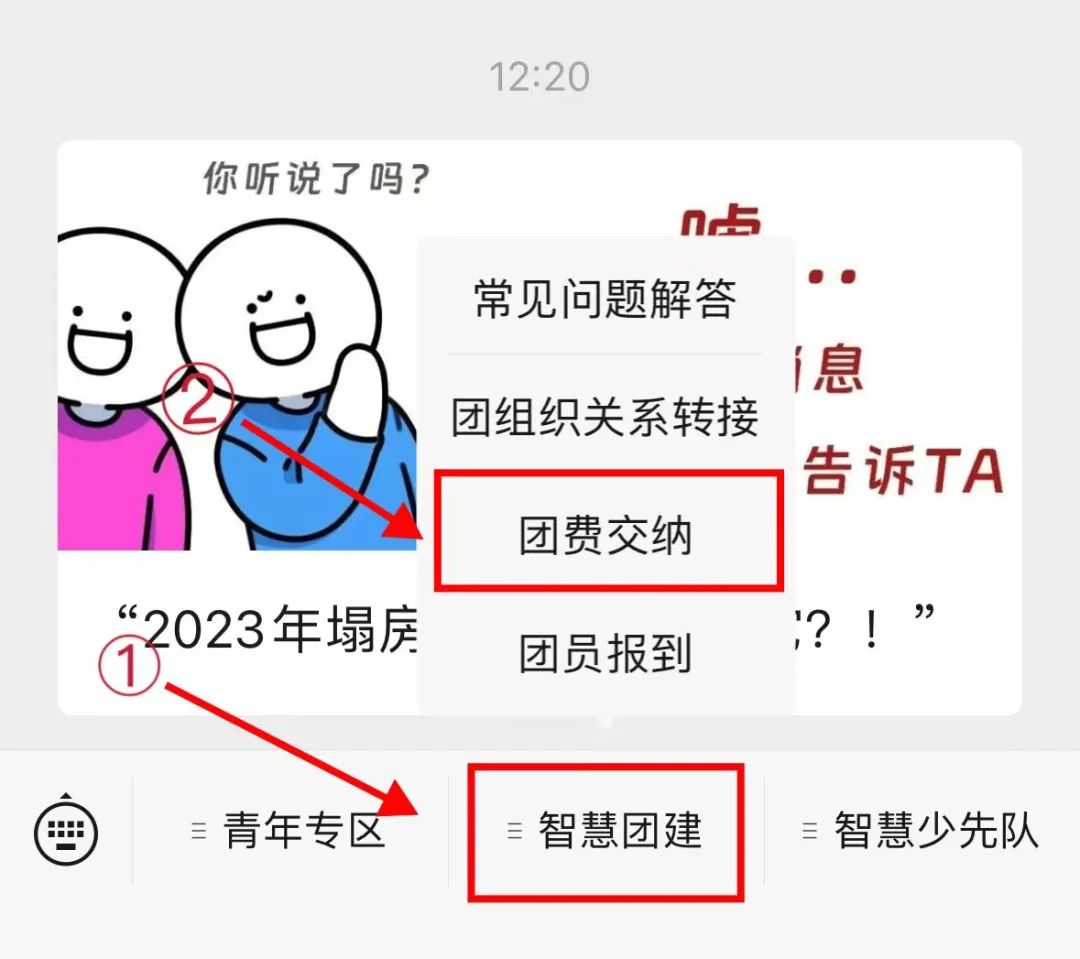Open 团员报到 option
1080x959 pixels.
pyautogui.click(x=605, y=653)
